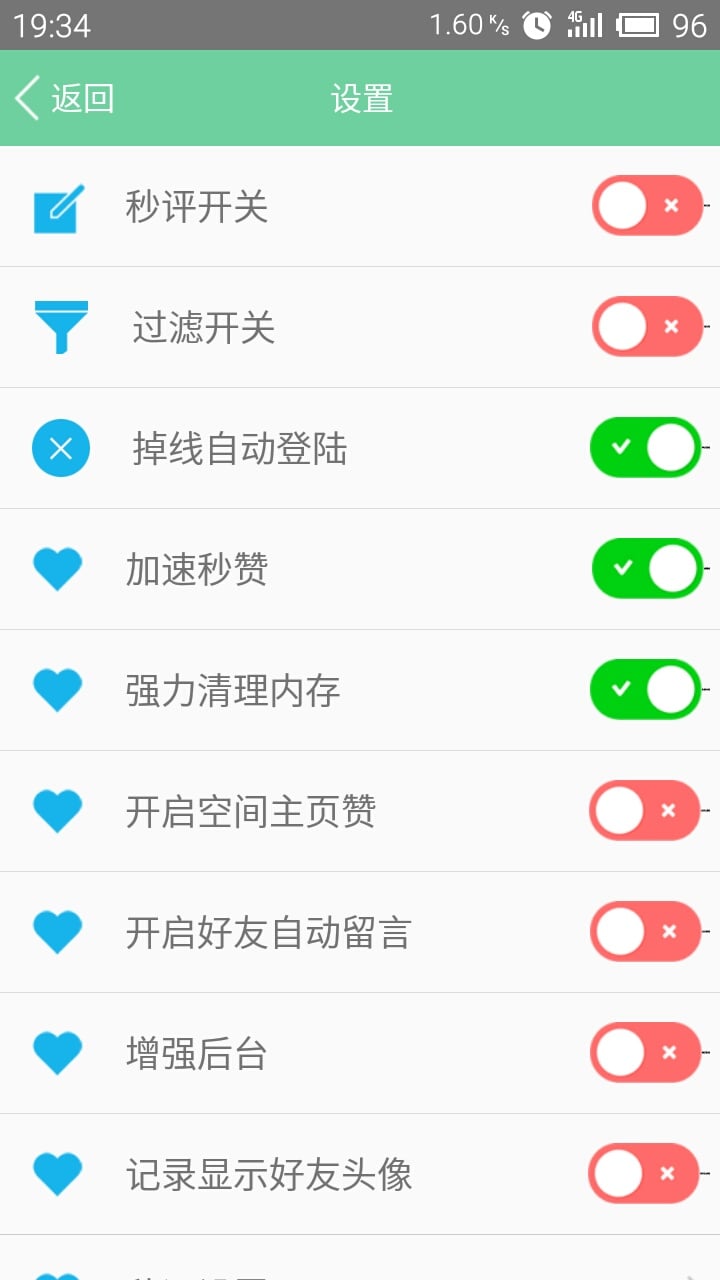Turn on 开启好友自动留言
720x1280 pixels.
click(645, 932)
